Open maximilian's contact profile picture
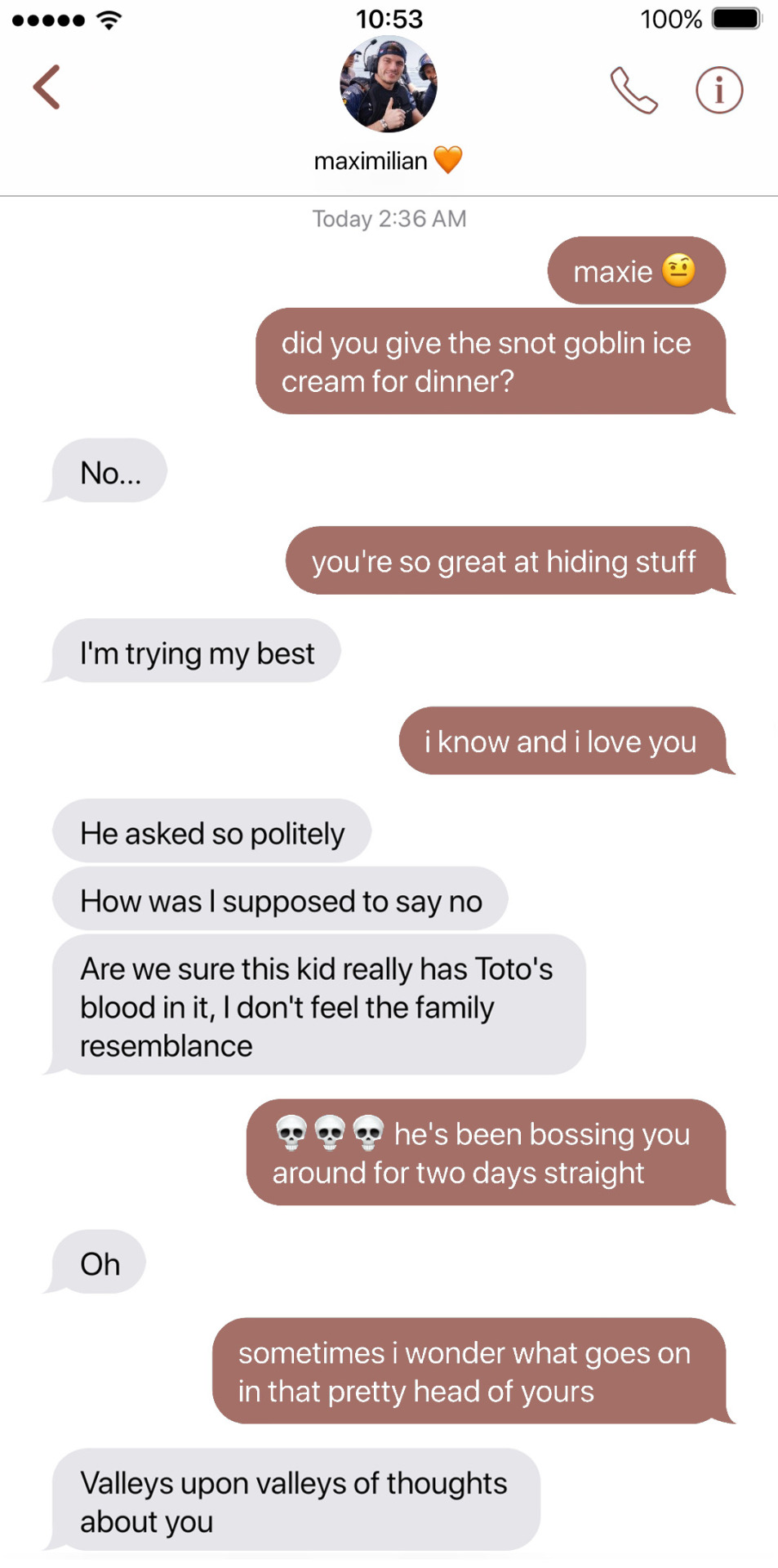Screen dimensions: 778x1568 [x=389, y=84]
